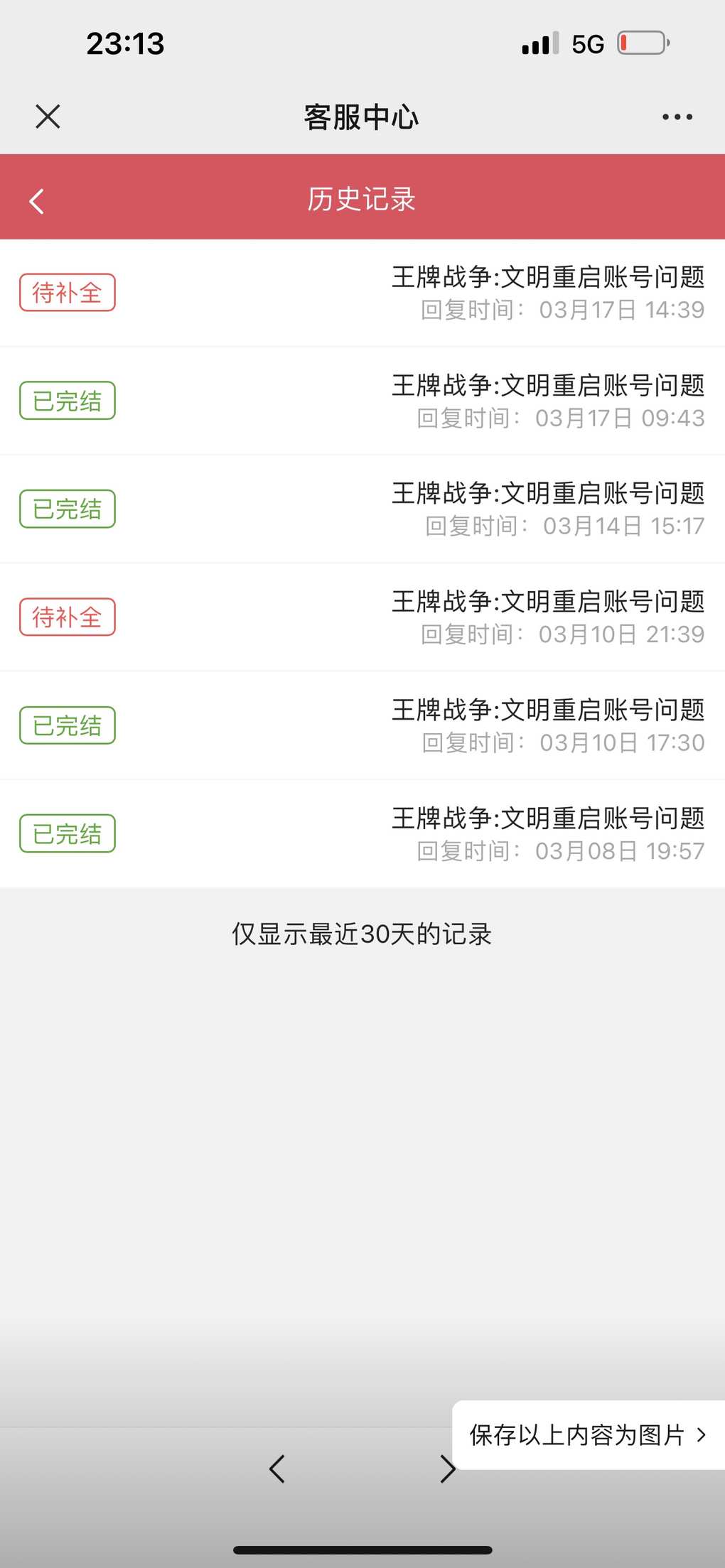This screenshot has width=725, height=1568.
Task: Open the 待补全 record replied 03月17日 14:39
Action: pyautogui.click(x=362, y=293)
